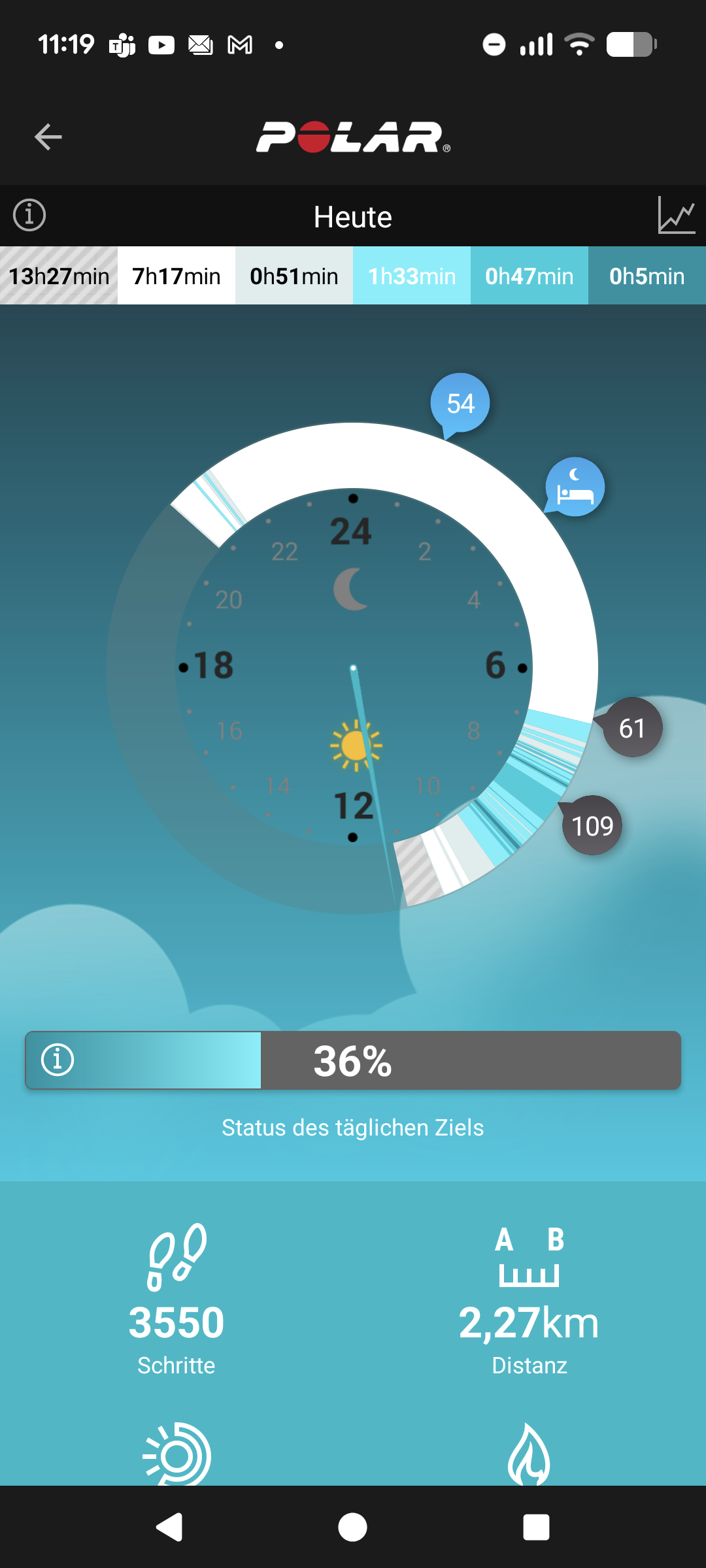Tap the 54 heart rate bubble
The width and height of the screenshot is (706, 1568).
point(460,403)
